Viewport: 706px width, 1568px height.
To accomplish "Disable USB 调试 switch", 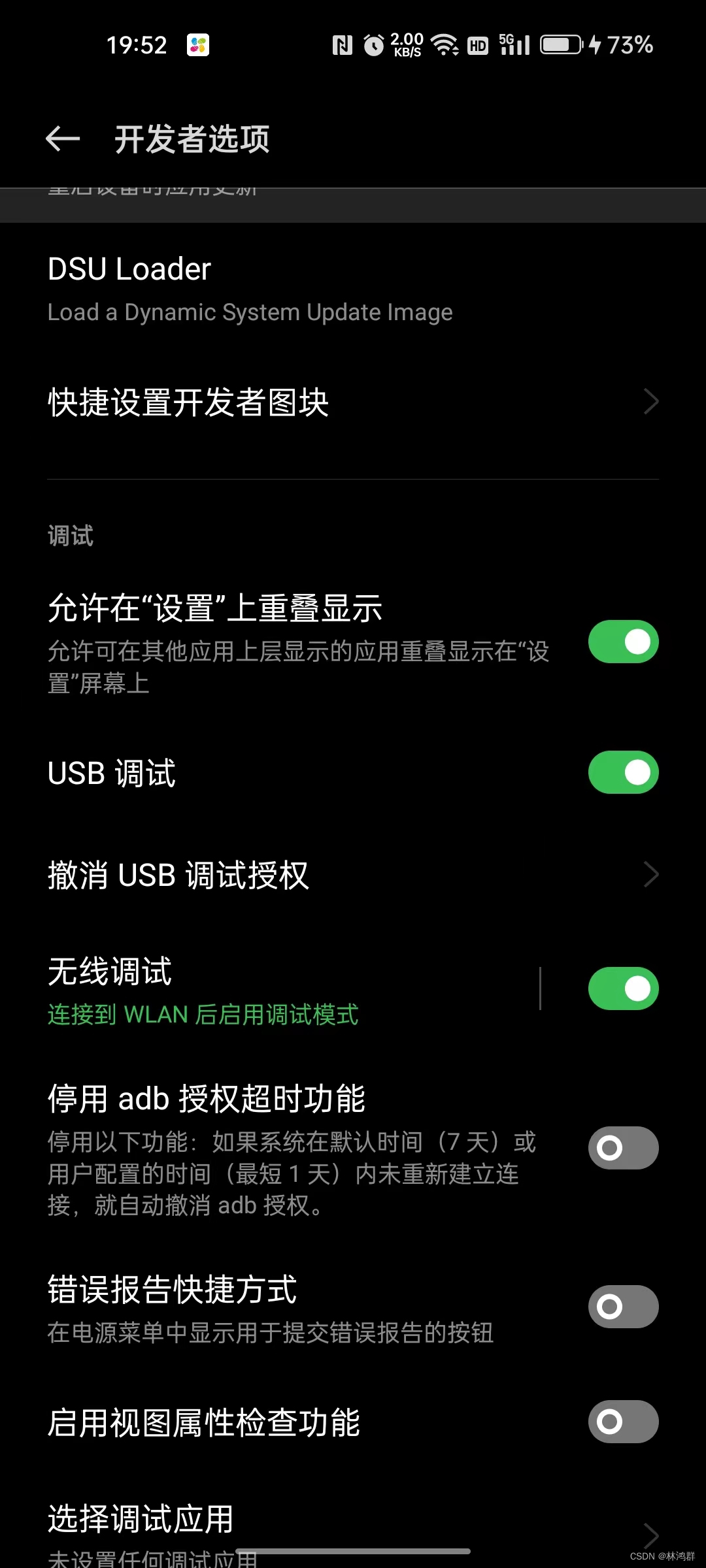I will pyautogui.click(x=623, y=772).
